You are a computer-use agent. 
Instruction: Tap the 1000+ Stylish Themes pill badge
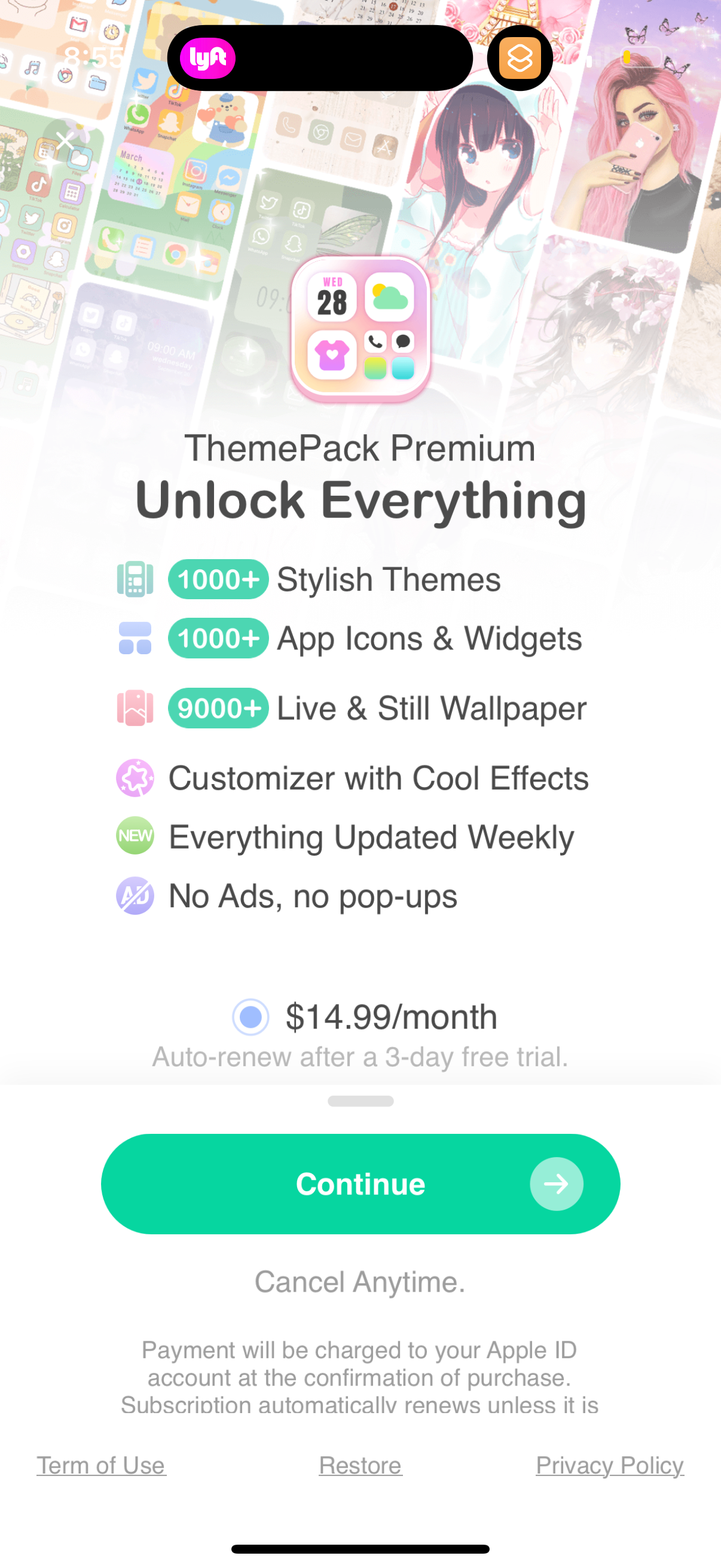[218, 579]
